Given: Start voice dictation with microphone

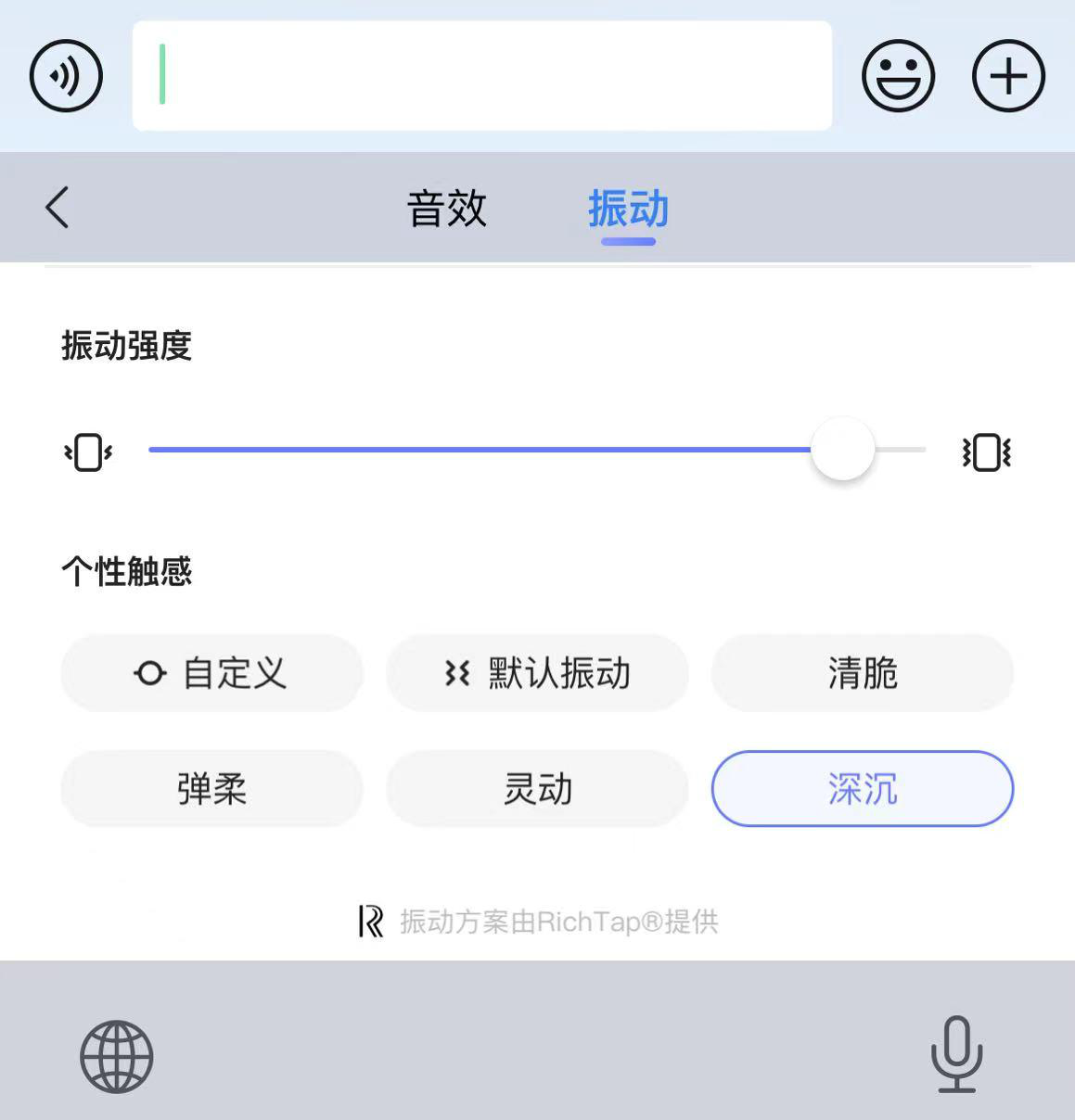Looking at the screenshot, I should (x=956, y=1055).
